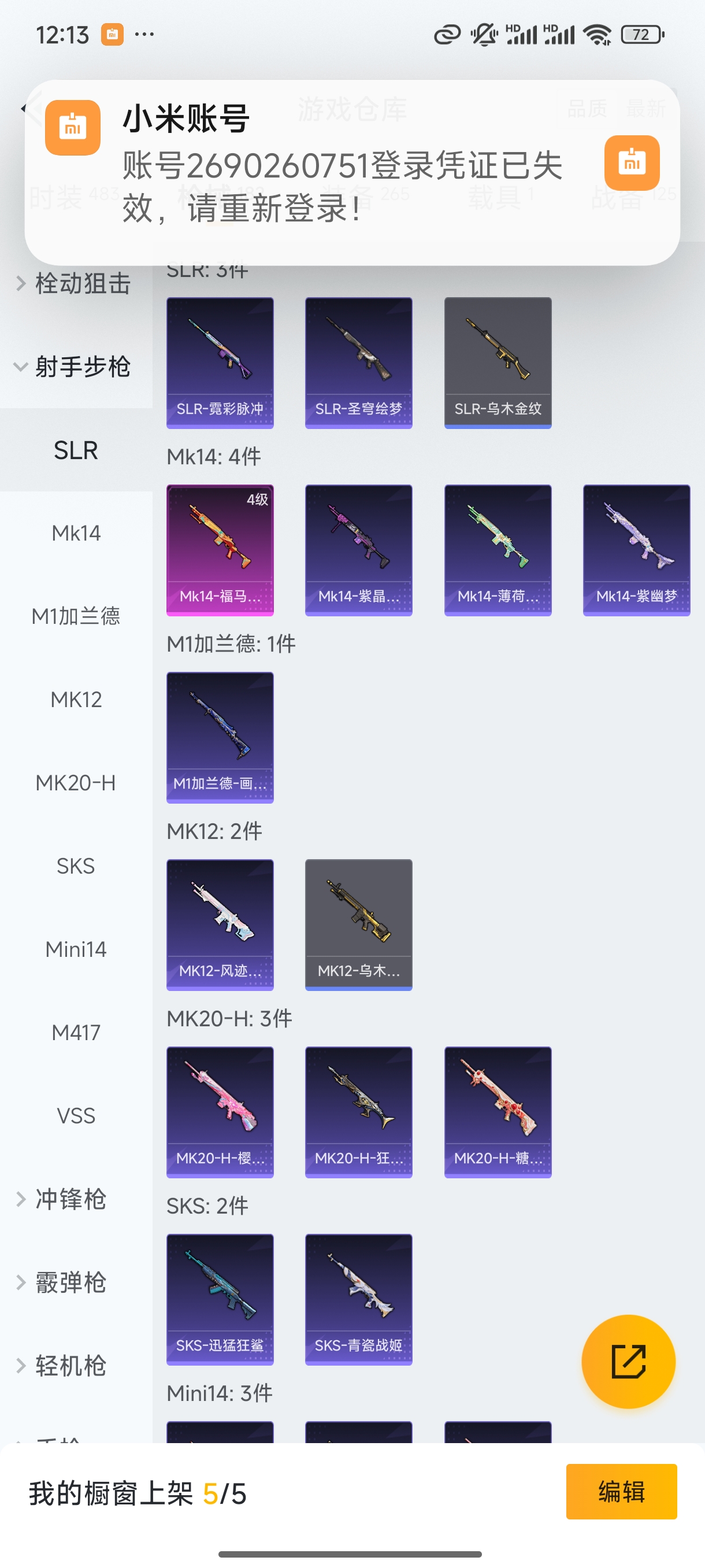Open the M1加兰德-画 skin tile
Screen dimensions: 705x1568
(220, 737)
